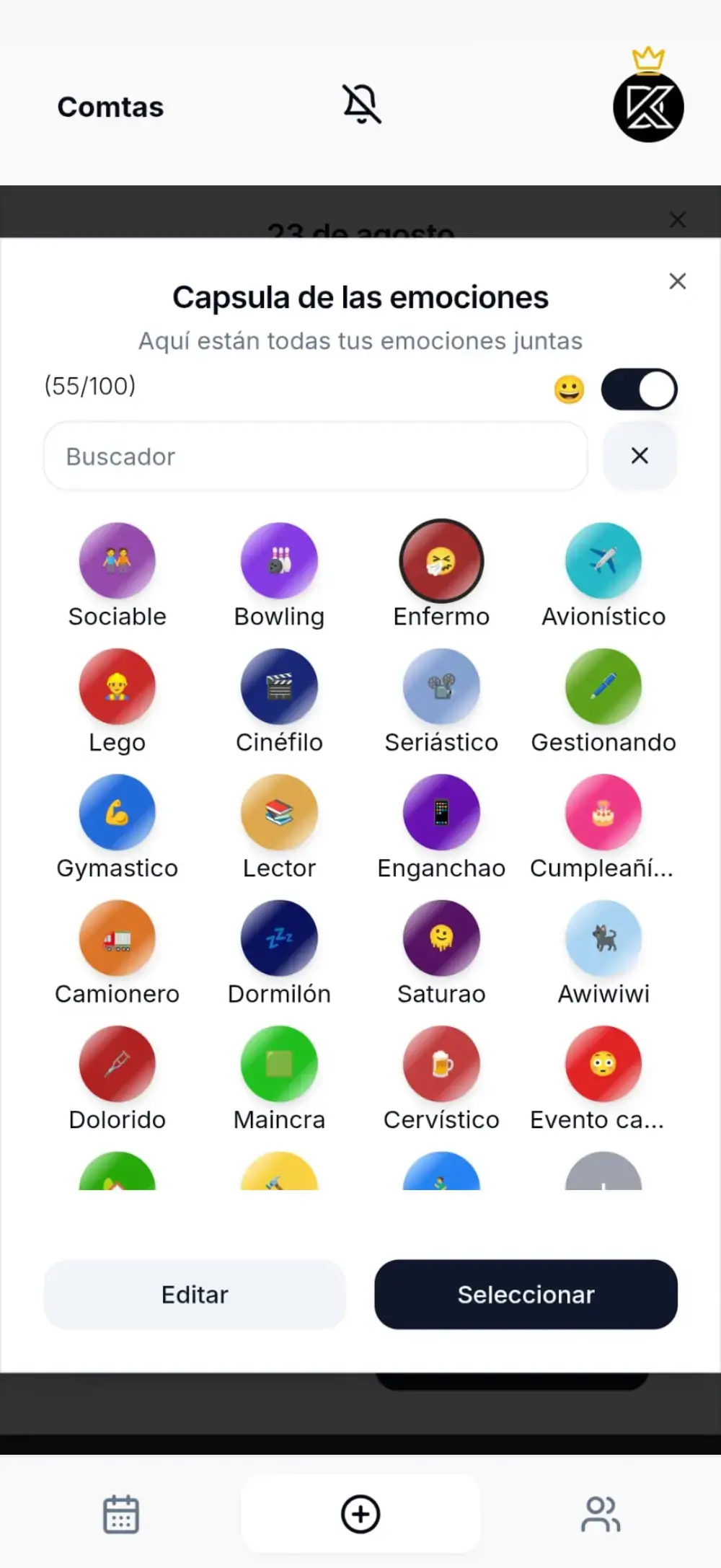Clear the search with the X button
Viewport: 721px width, 1568px height.
click(x=640, y=456)
